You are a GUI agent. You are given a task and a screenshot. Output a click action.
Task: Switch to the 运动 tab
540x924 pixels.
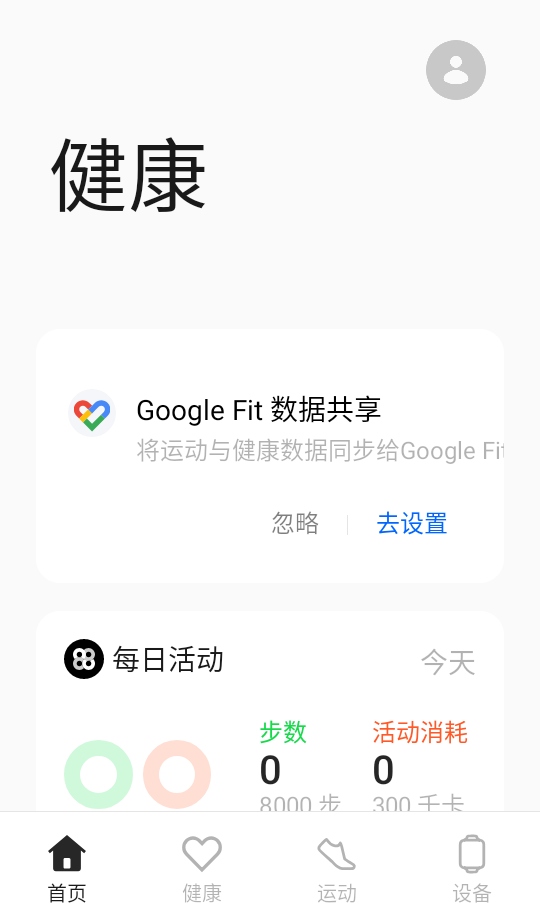pyautogui.click(x=337, y=869)
